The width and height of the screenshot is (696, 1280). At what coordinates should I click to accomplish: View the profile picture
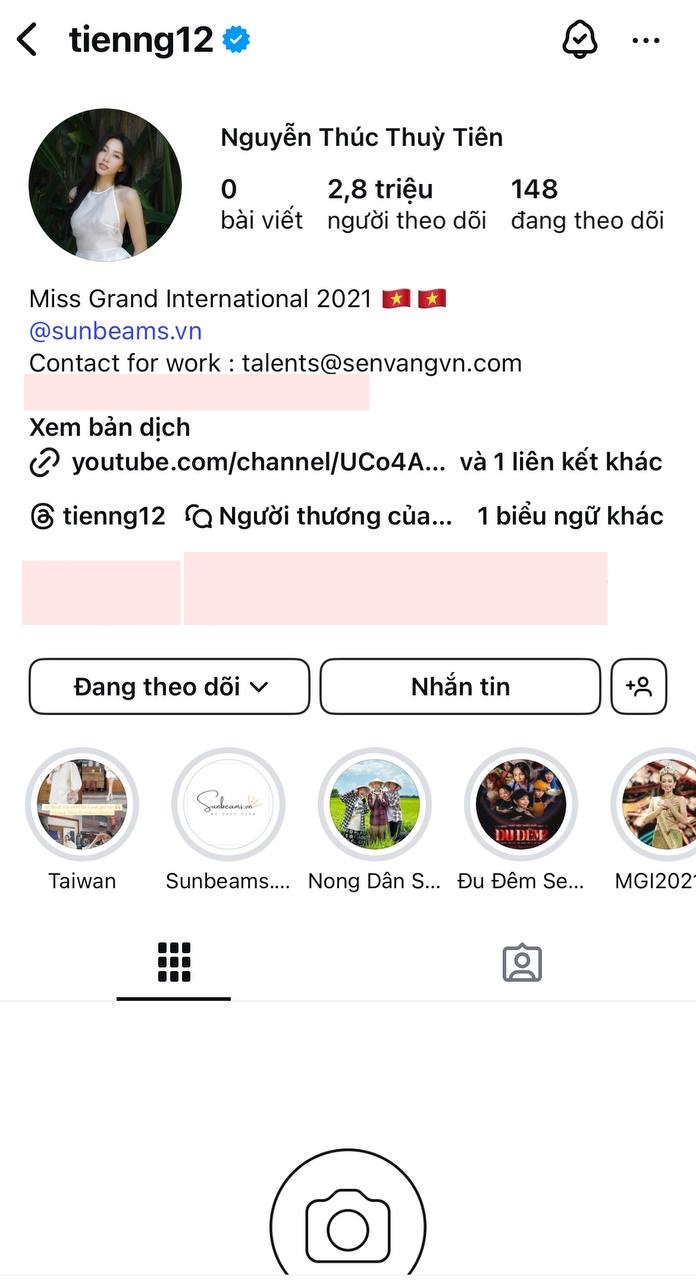tap(105, 185)
